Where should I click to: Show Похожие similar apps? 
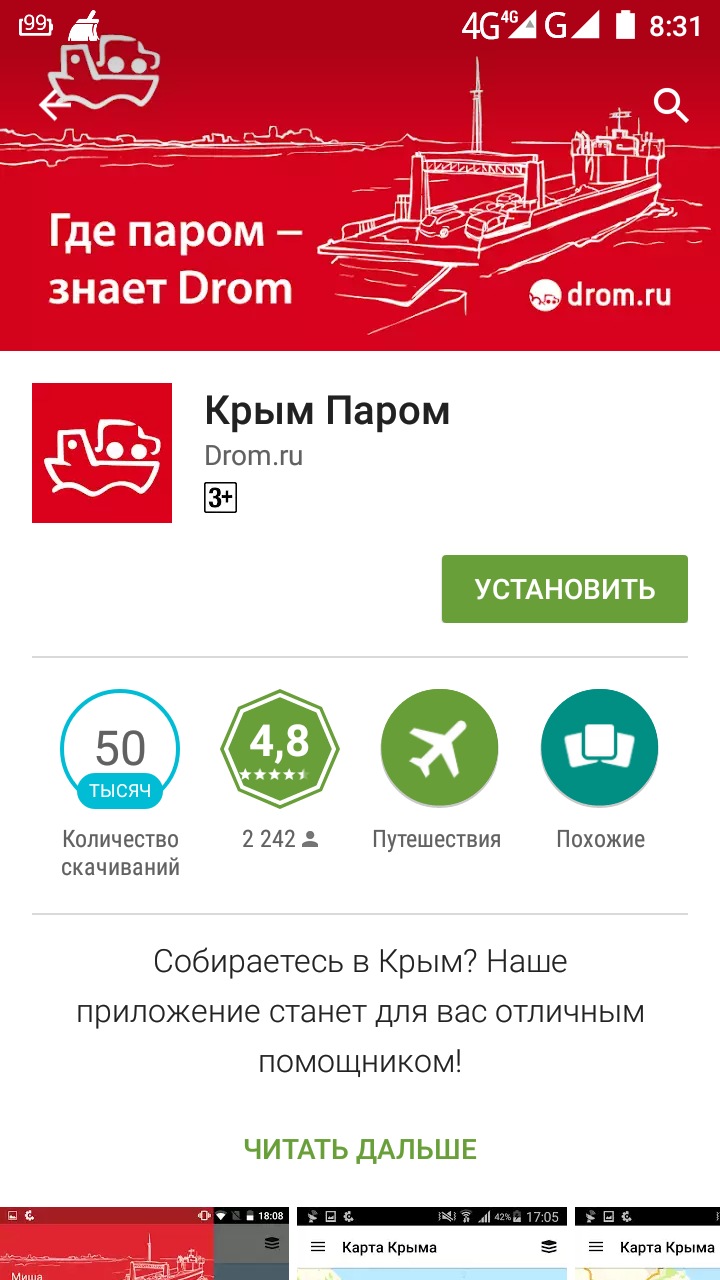(x=599, y=748)
